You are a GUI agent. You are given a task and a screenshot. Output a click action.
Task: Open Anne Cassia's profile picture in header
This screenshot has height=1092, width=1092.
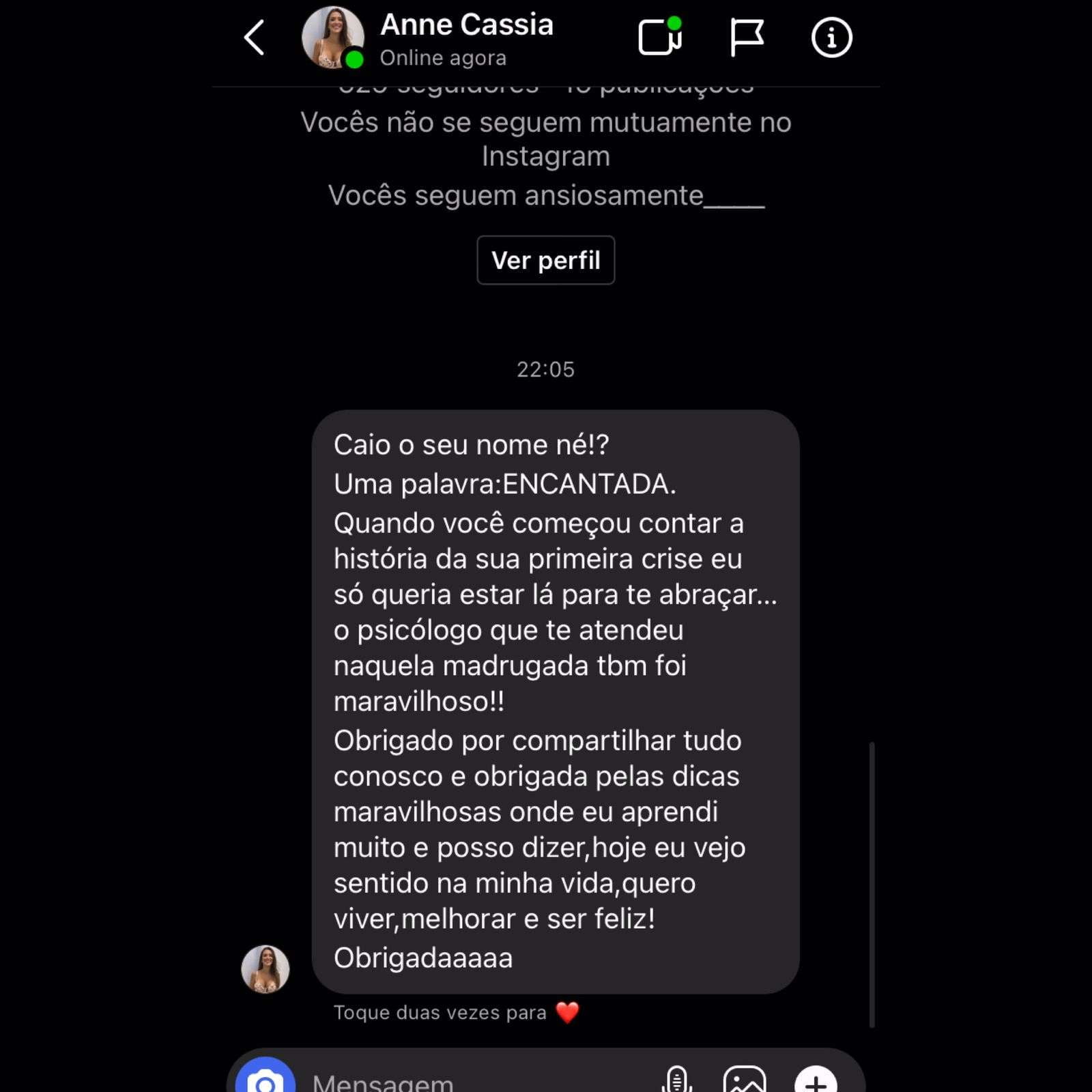[332, 38]
